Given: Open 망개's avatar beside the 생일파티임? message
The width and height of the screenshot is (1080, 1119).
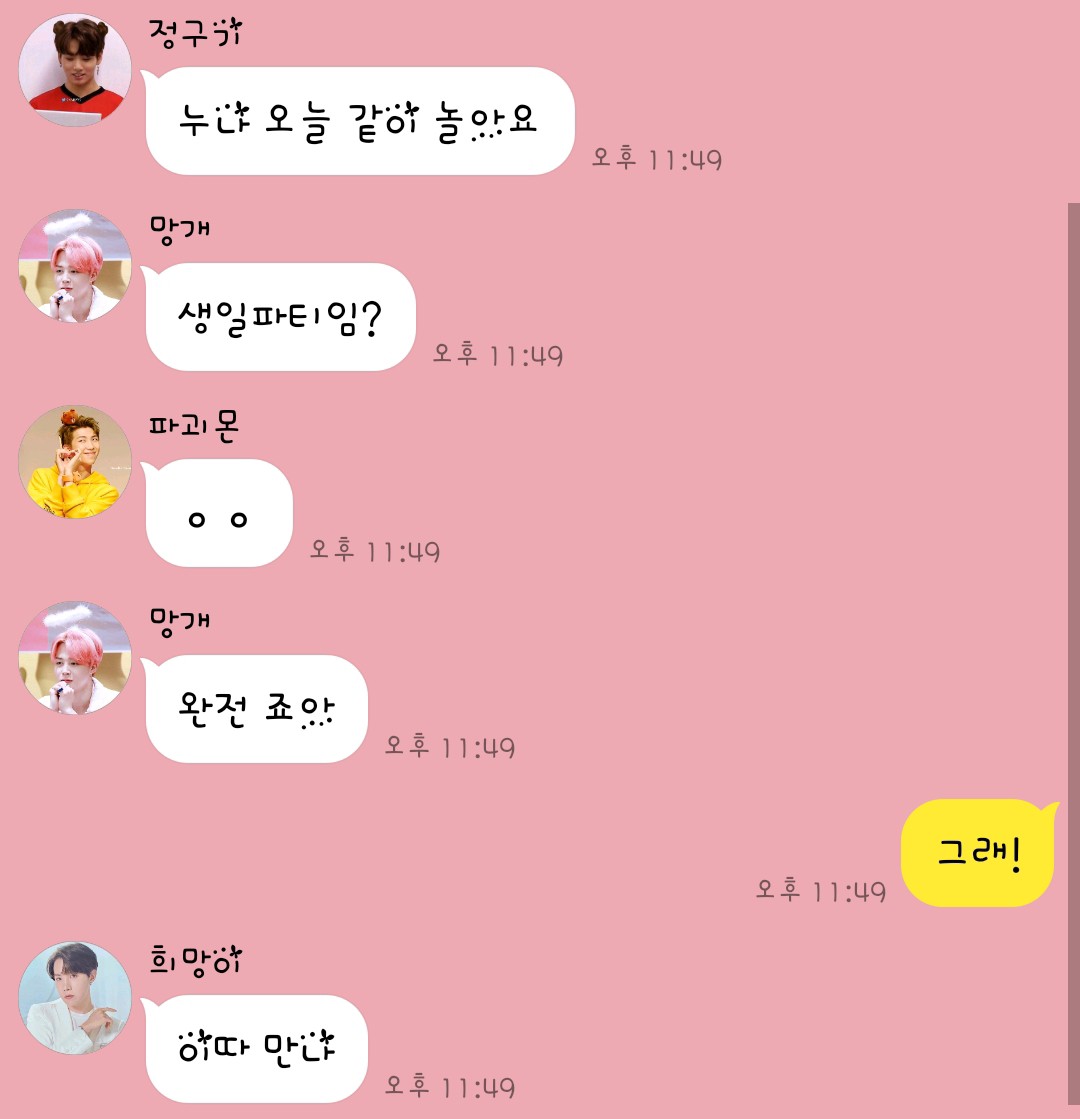Looking at the screenshot, I should pos(75,266).
